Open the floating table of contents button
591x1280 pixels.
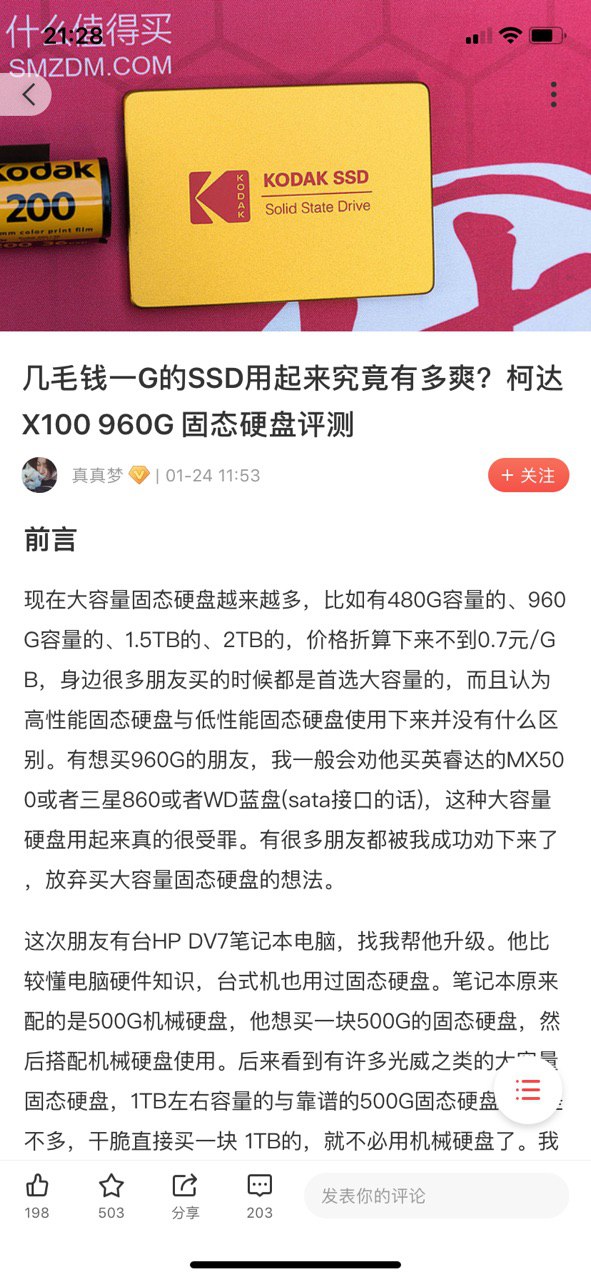[528, 1090]
